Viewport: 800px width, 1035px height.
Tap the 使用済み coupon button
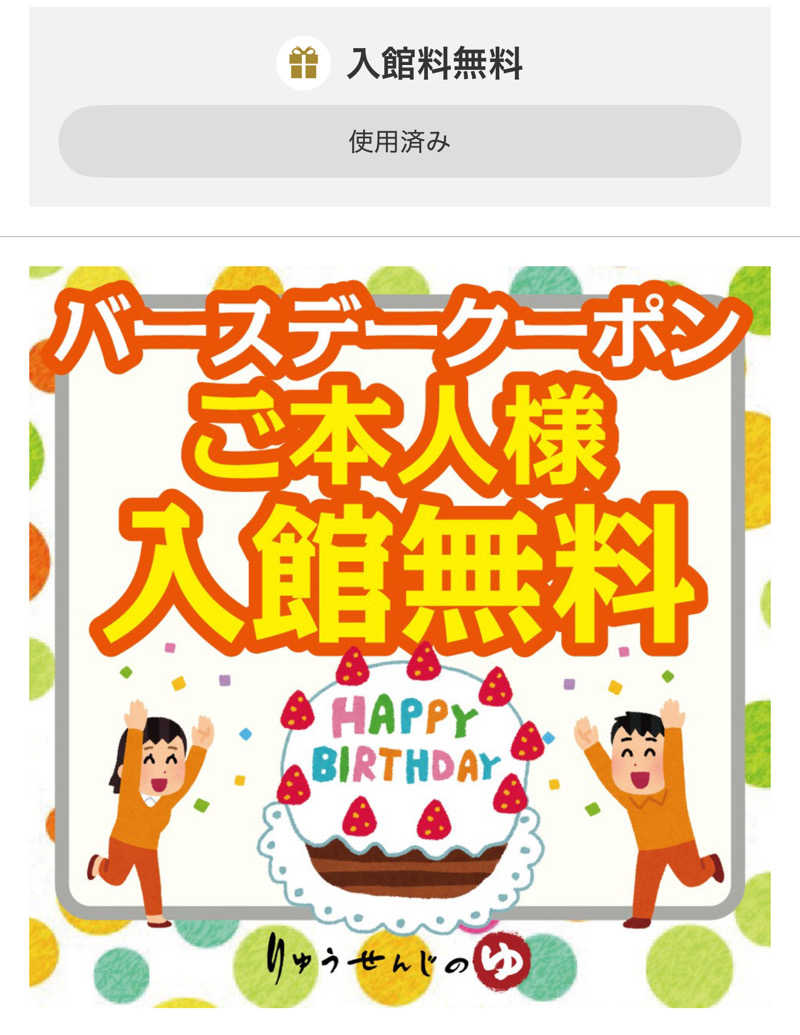(x=399, y=142)
